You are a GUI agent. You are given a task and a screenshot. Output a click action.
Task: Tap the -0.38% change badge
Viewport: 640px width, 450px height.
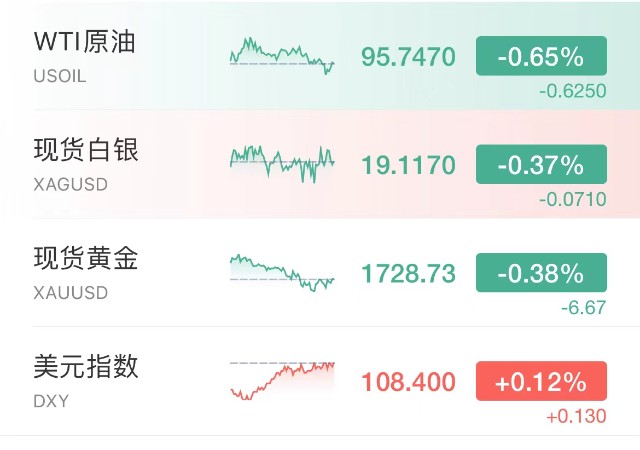(x=541, y=273)
